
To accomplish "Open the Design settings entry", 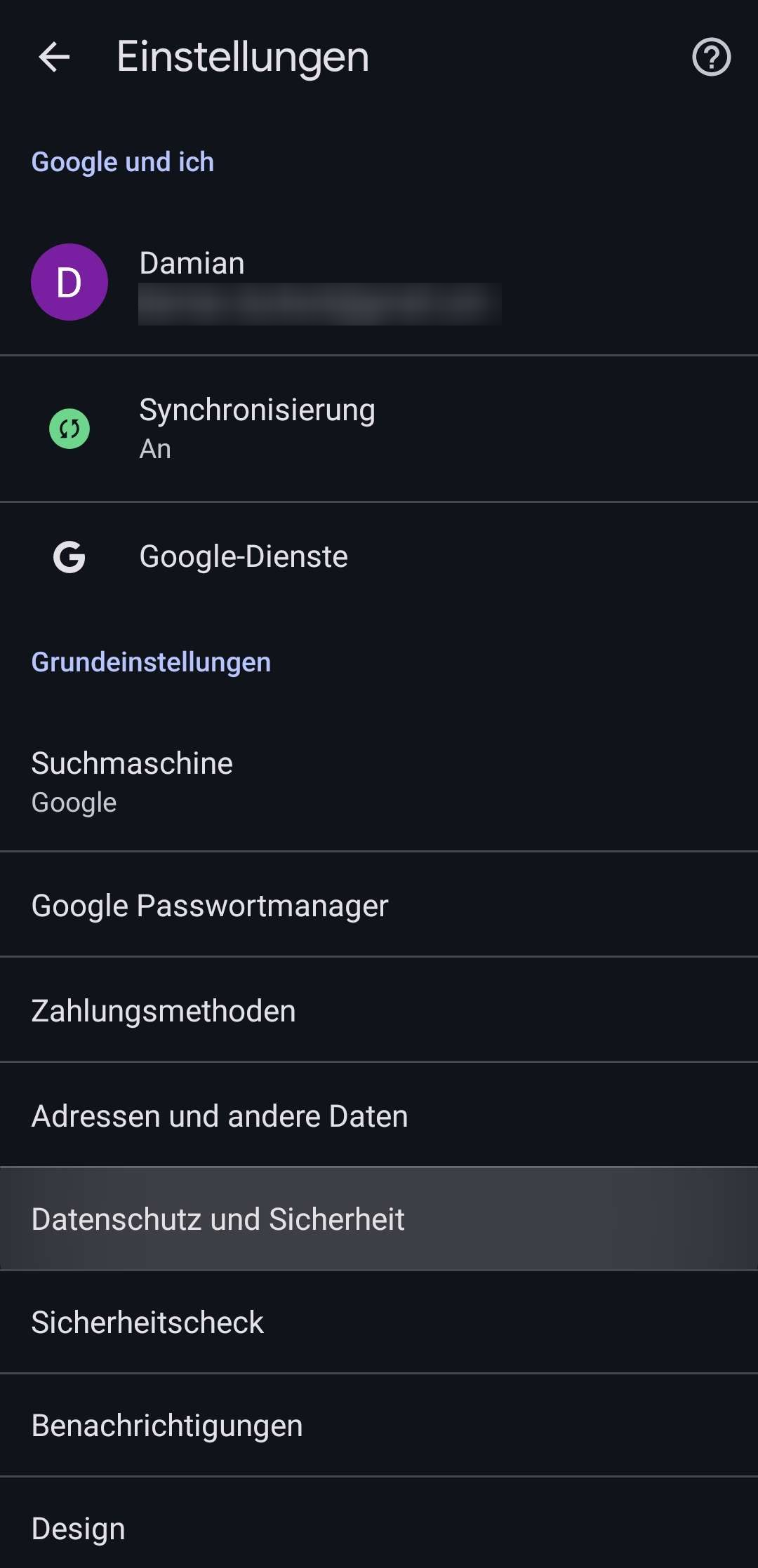I will coord(379,1527).
